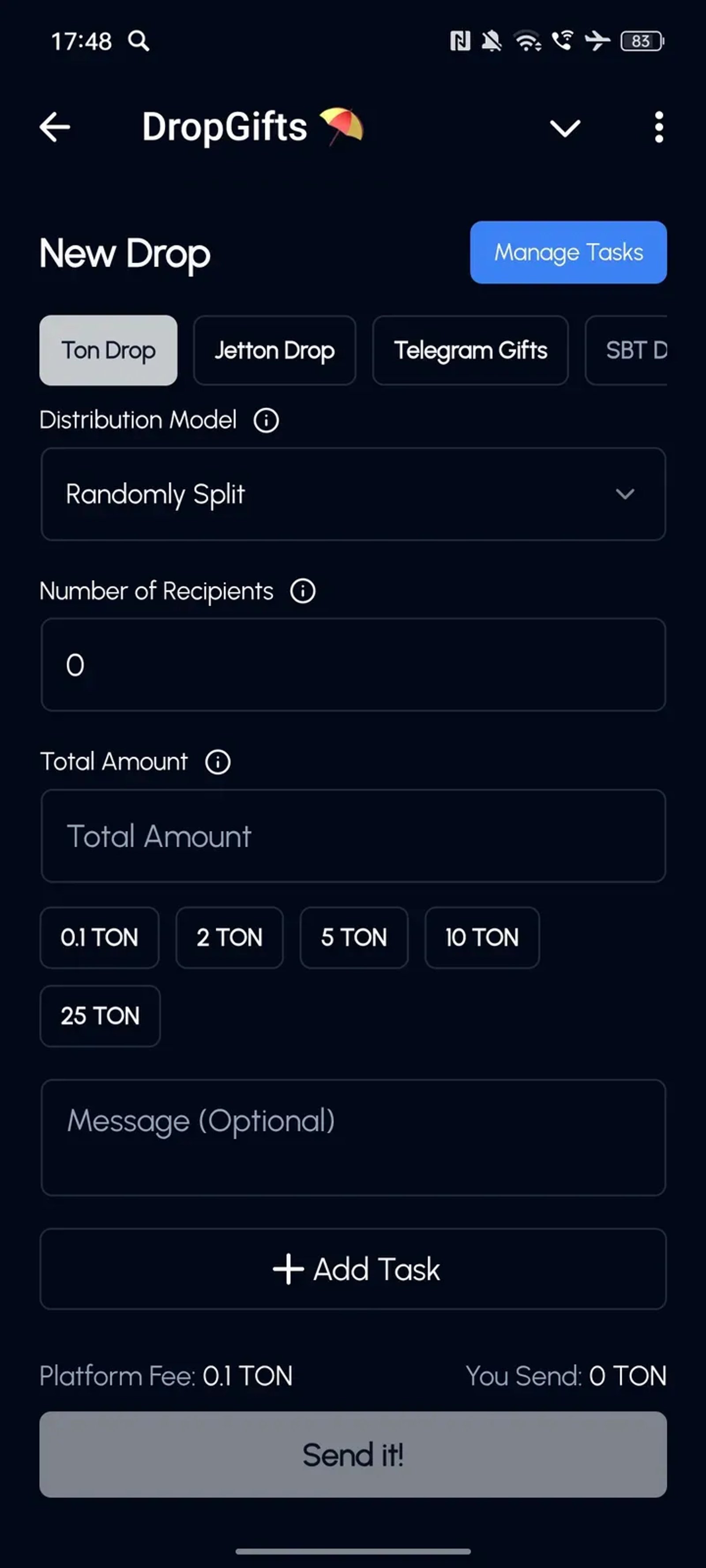The width and height of the screenshot is (706, 1568).
Task: Tap the plus icon inside Add Task
Action: (288, 1269)
